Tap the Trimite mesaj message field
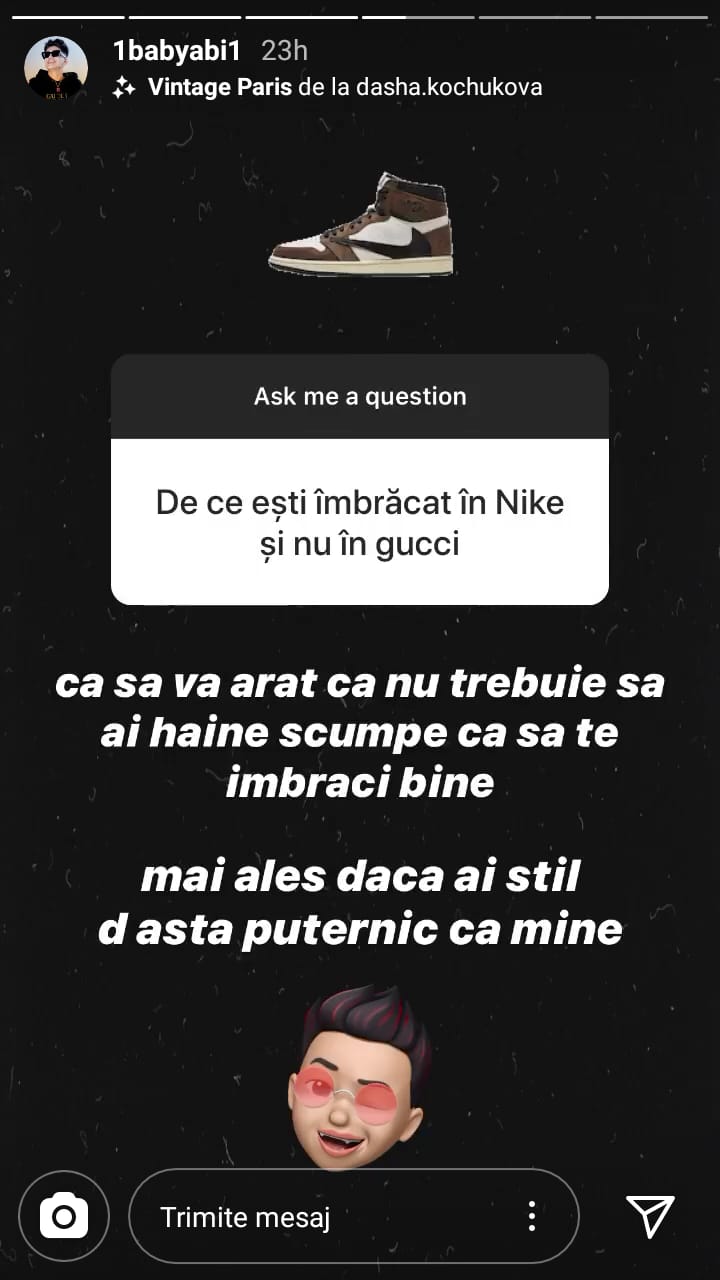720x1280 pixels. point(330,1217)
